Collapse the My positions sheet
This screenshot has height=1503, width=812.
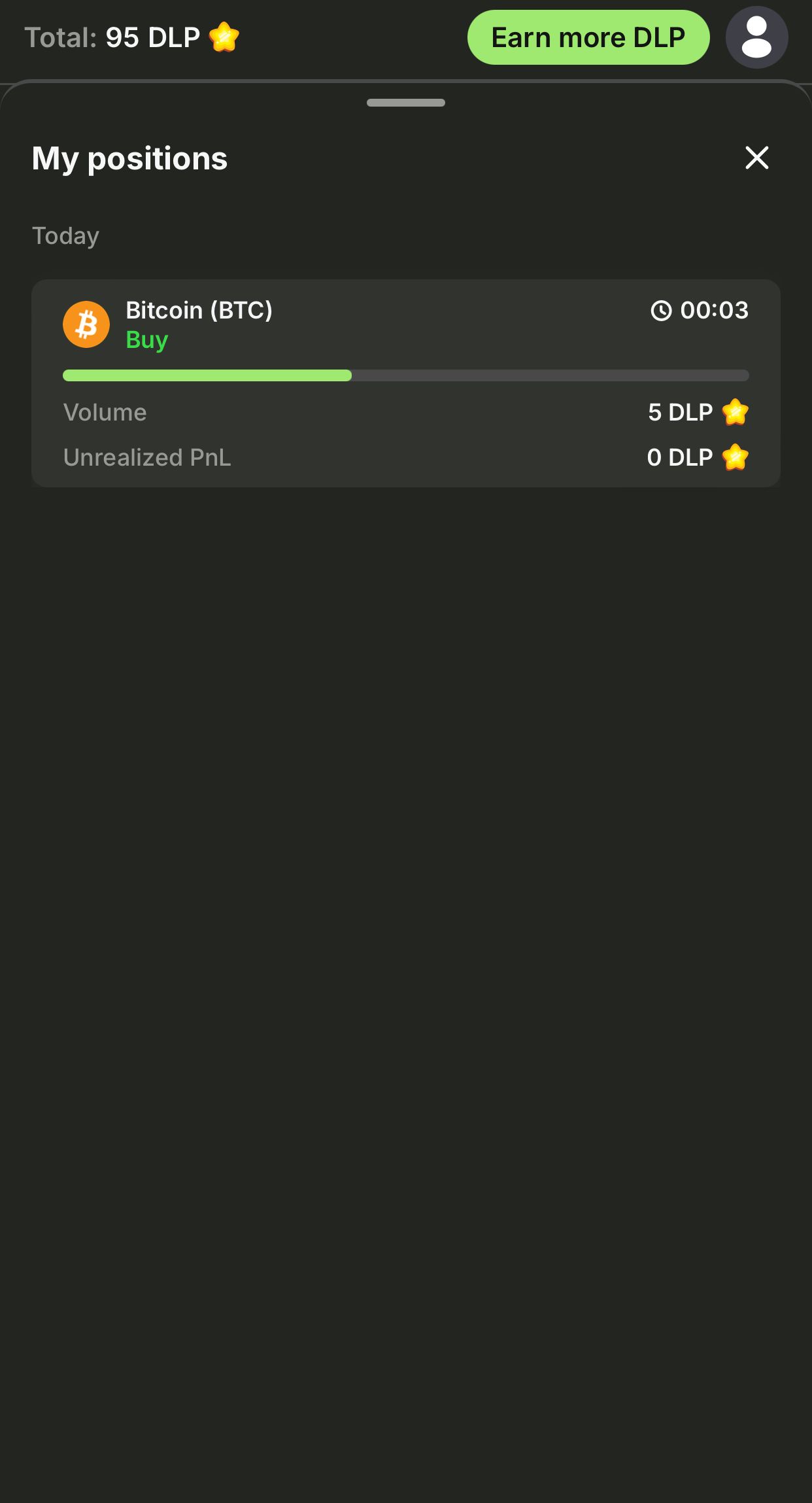[x=756, y=158]
